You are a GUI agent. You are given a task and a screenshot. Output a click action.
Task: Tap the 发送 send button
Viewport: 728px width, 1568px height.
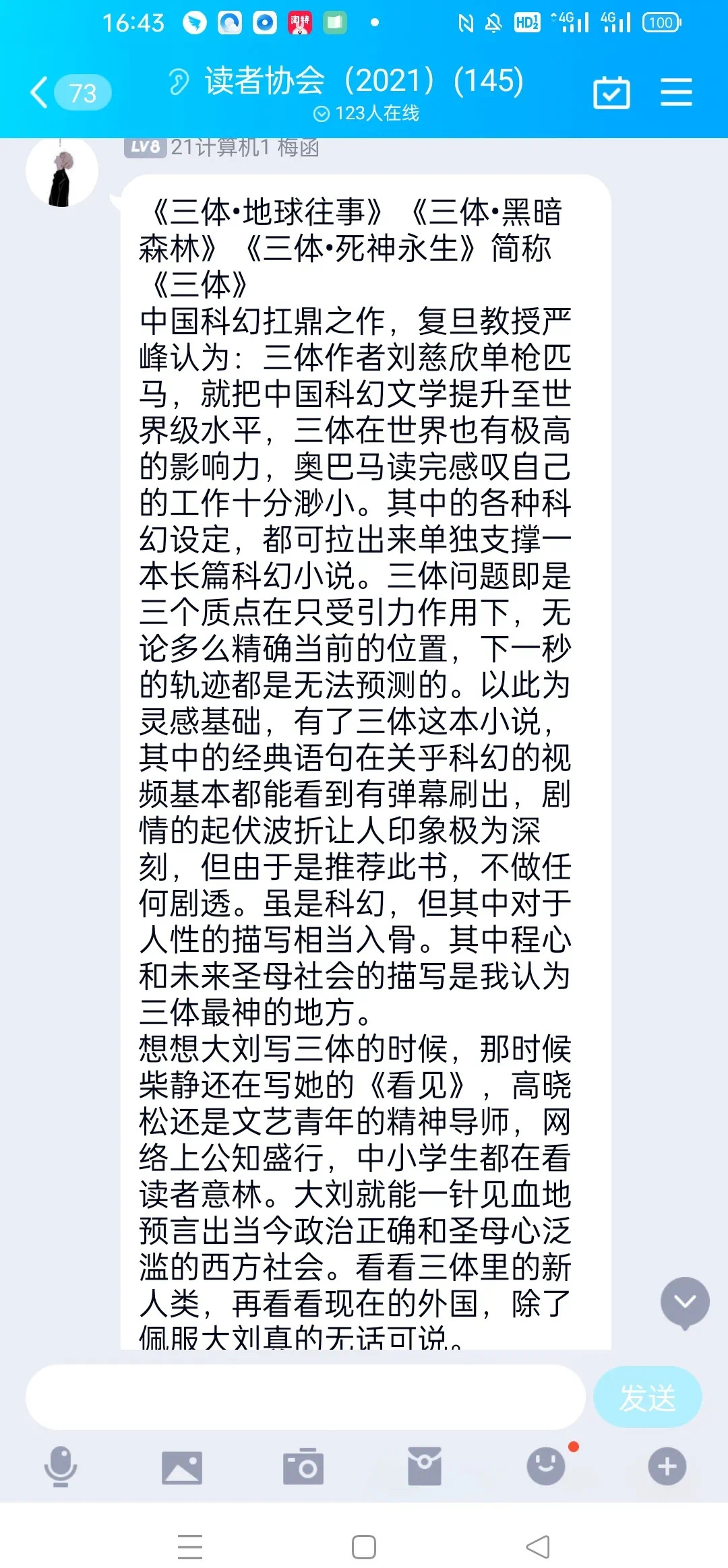point(647,1398)
